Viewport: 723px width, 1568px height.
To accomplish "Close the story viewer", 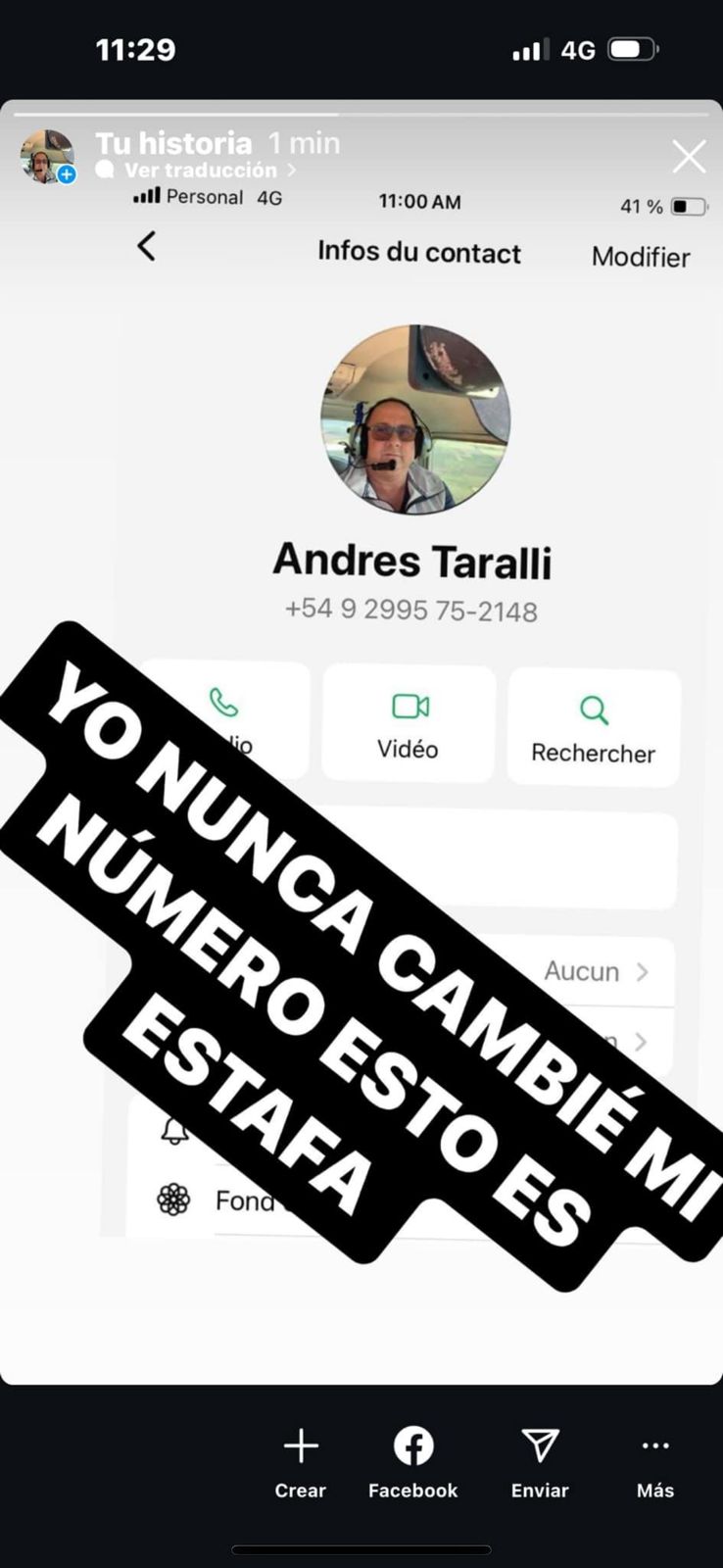I will [x=689, y=157].
